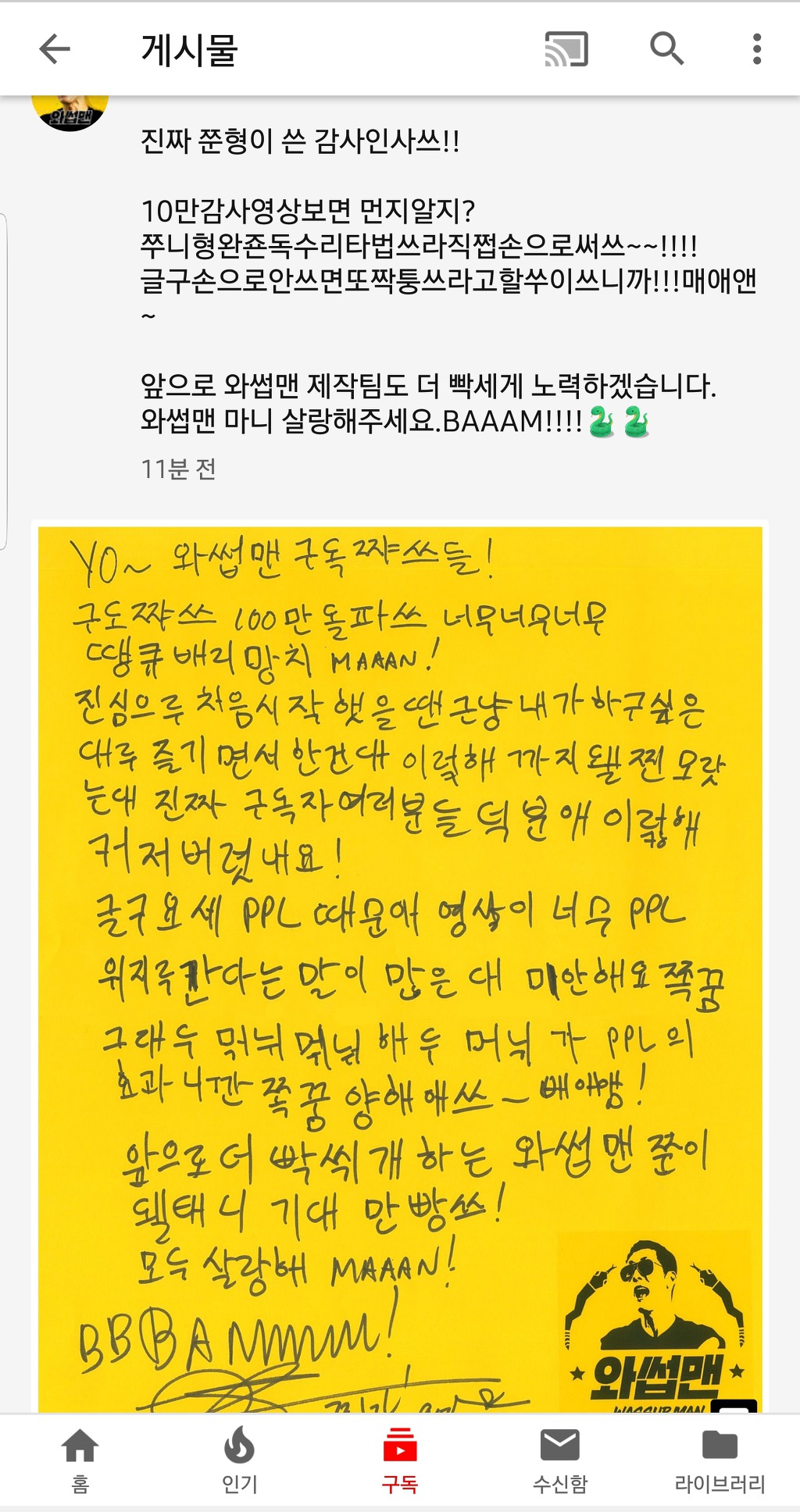Open the search icon in the app bar
The height and width of the screenshot is (1512, 800).
click(x=666, y=49)
